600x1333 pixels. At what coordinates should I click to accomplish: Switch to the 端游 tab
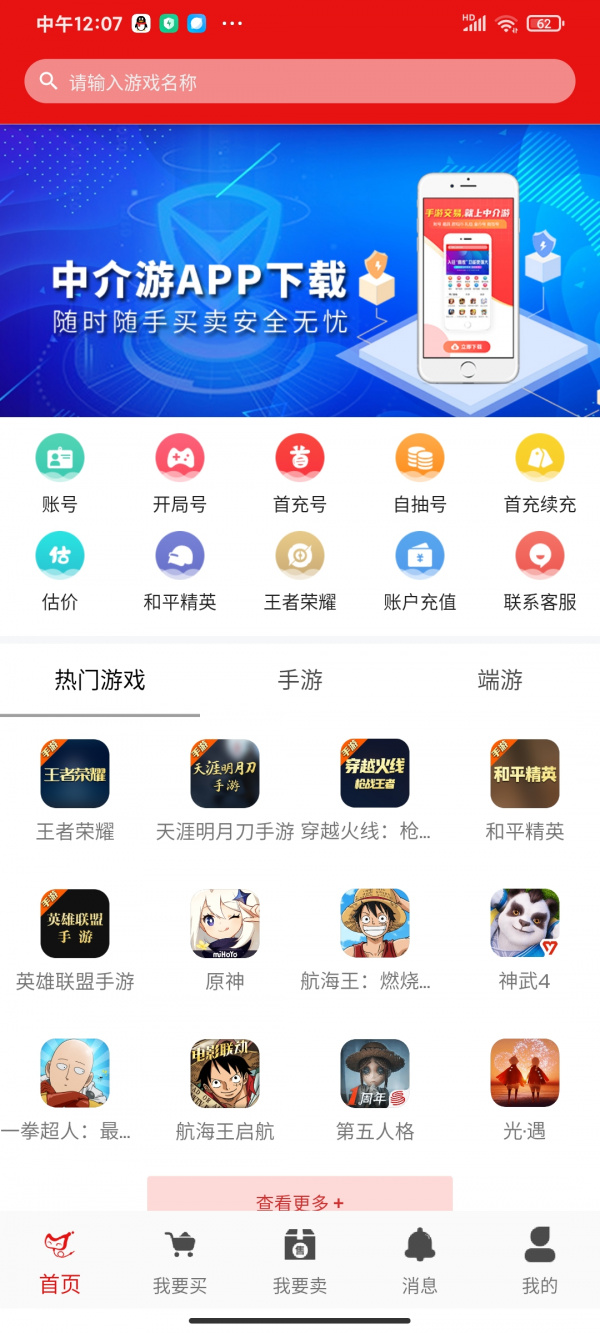tap(500, 681)
